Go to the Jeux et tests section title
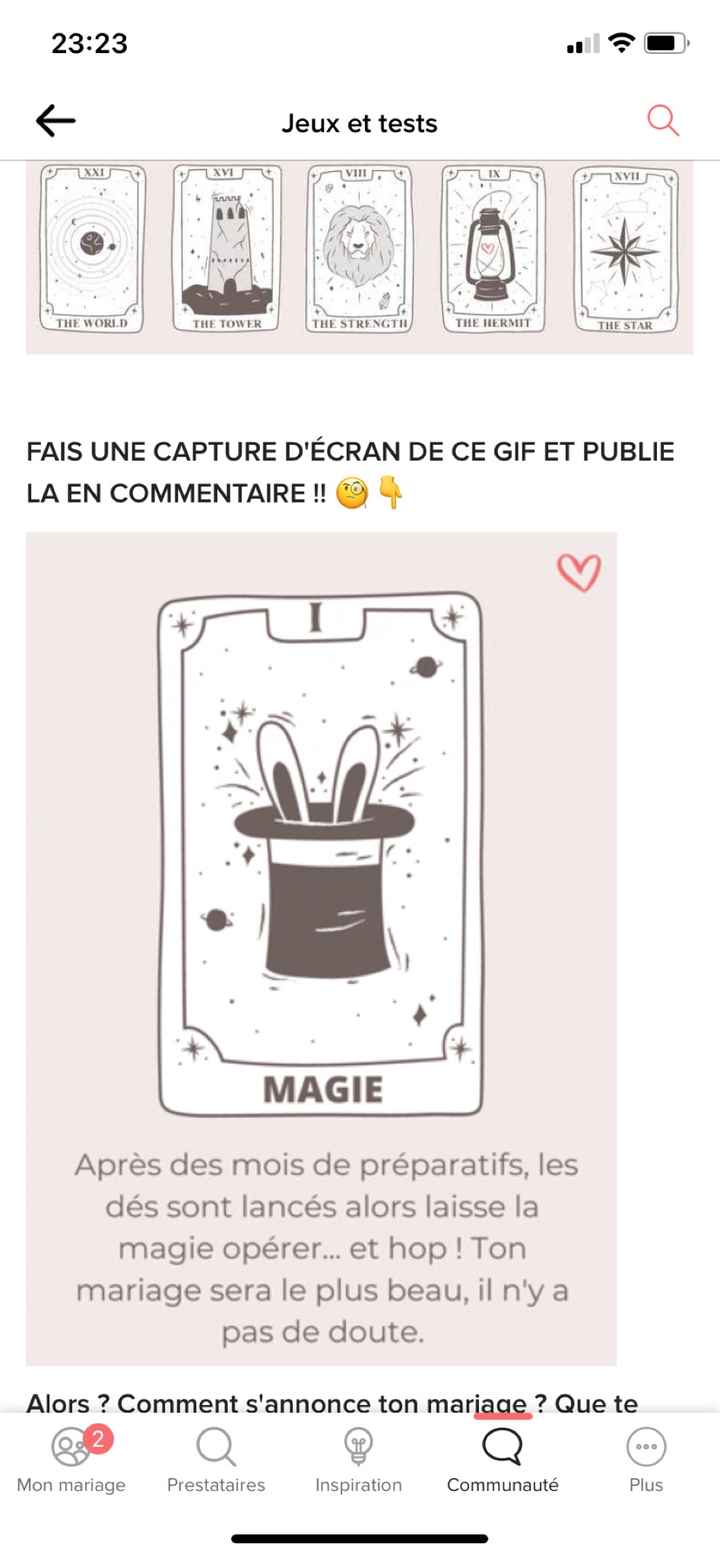This screenshot has width=720, height=1557. [360, 123]
